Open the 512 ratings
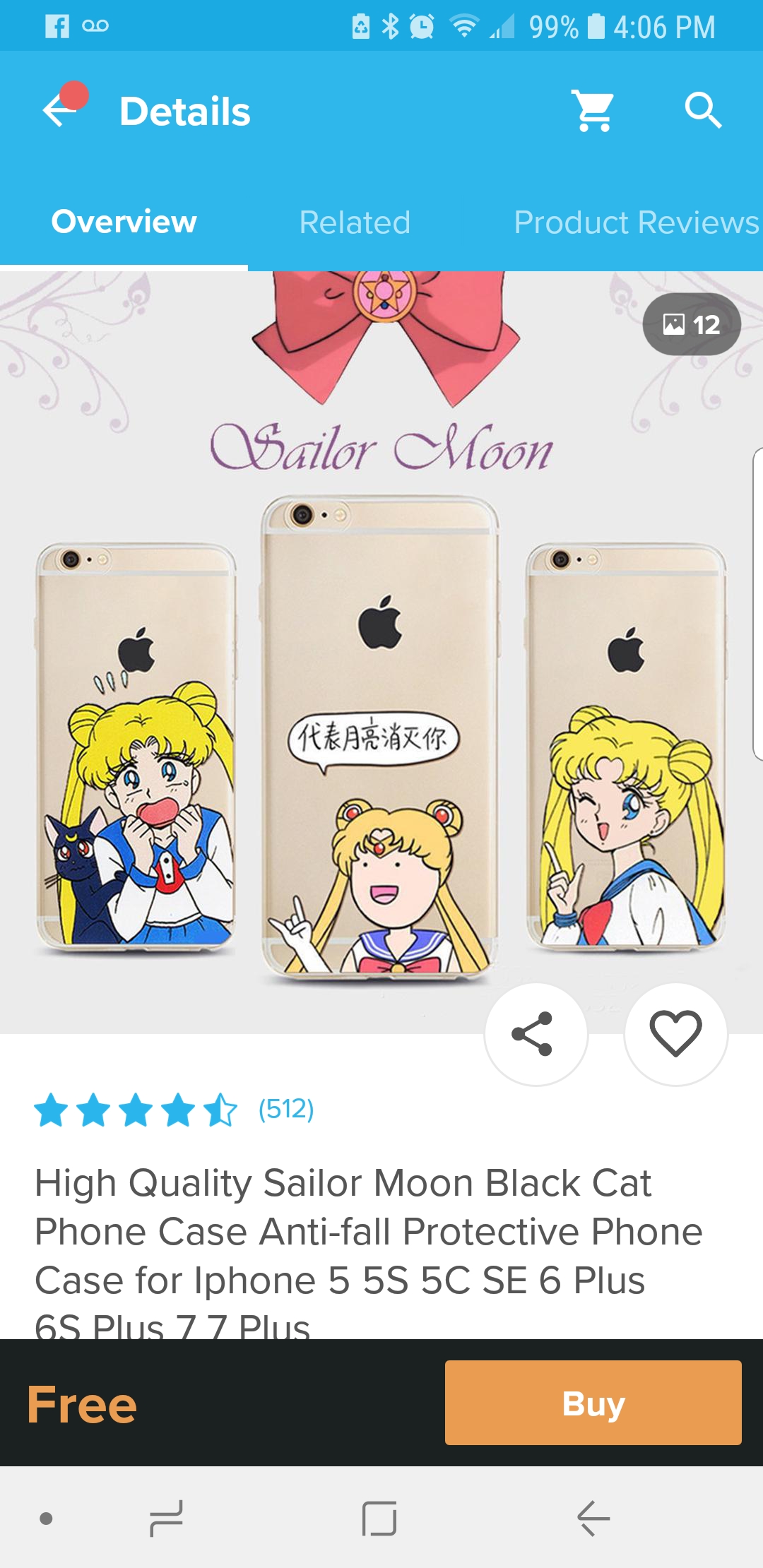The image size is (763, 1568). click(286, 1109)
